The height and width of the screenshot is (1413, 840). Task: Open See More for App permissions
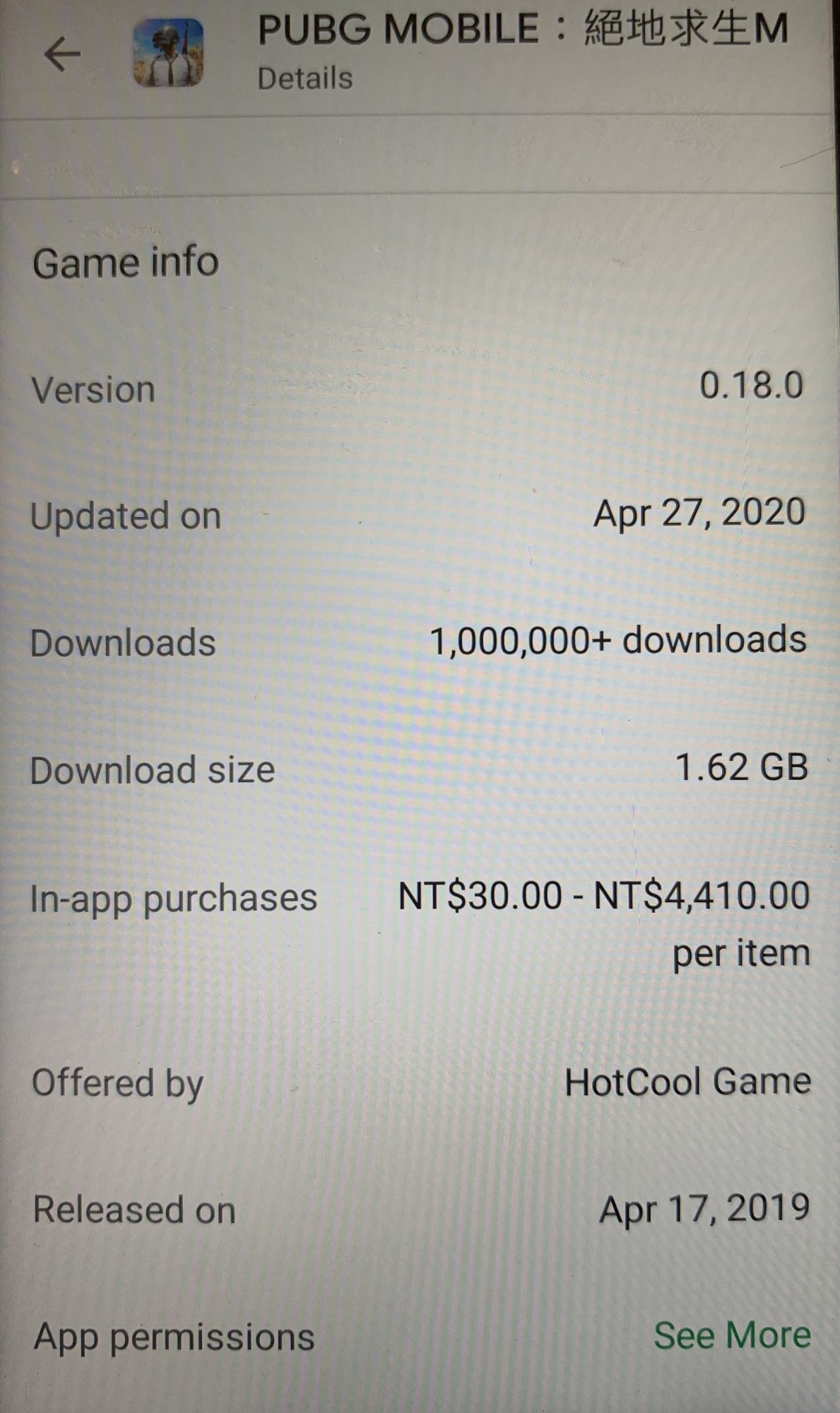tap(732, 1335)
